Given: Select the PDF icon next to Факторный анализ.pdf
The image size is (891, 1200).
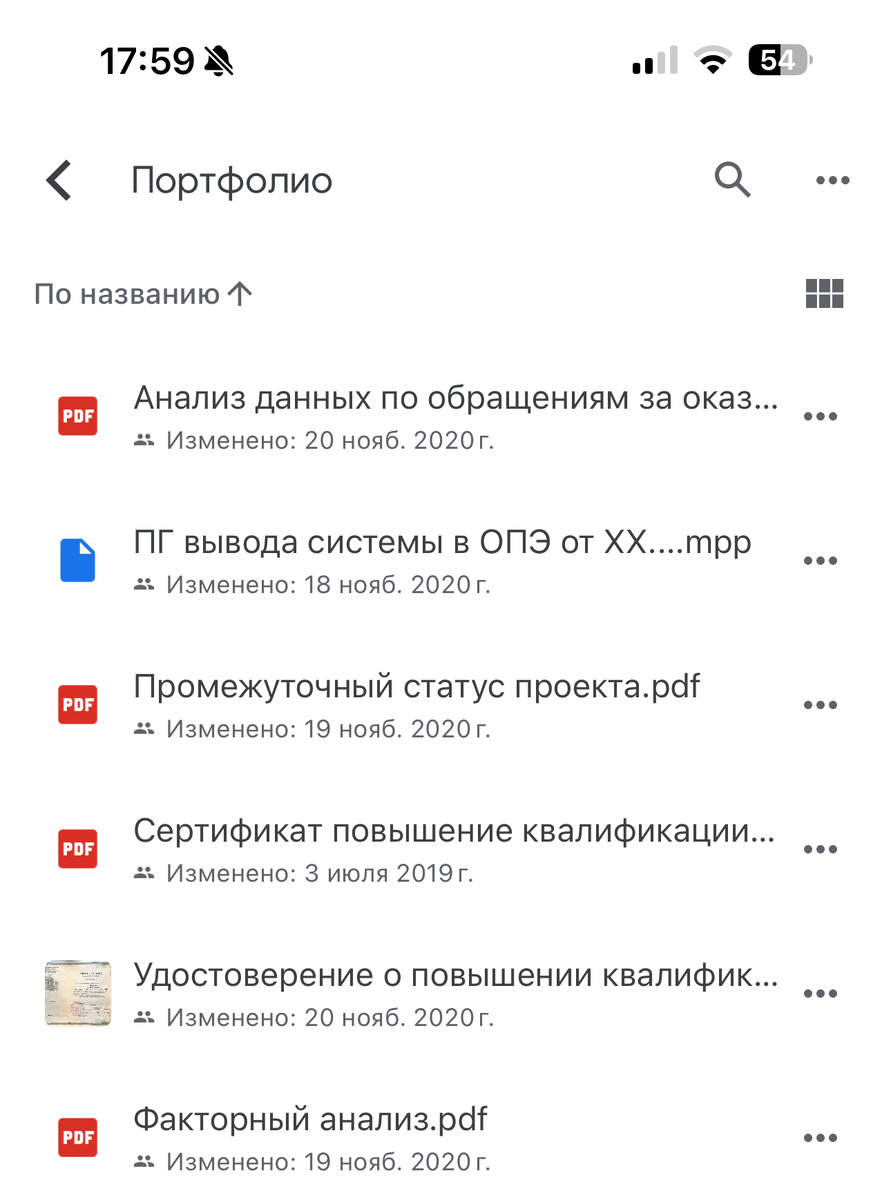Looking at the screenshot, I should (77, 1137).
